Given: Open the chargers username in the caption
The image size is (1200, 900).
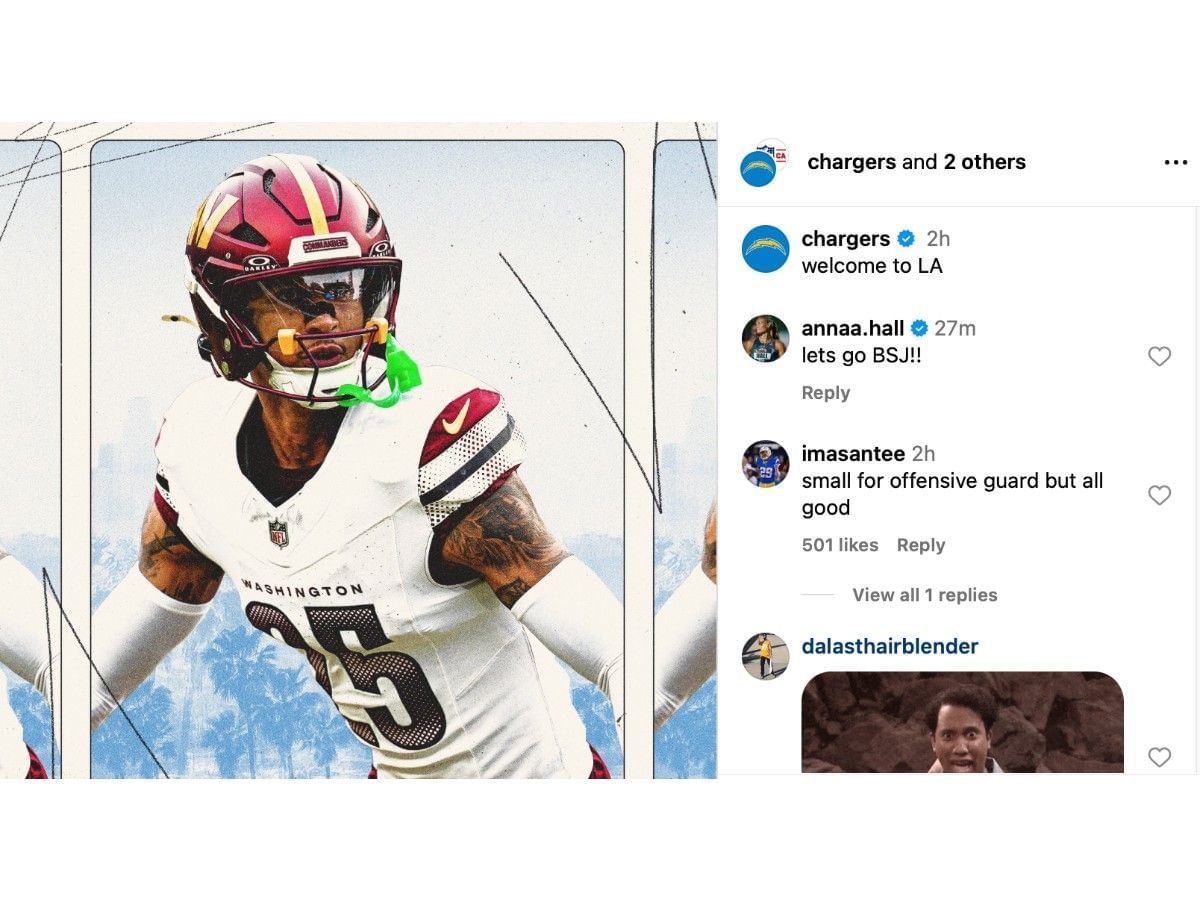Looking at the screenshot, I should pos(845,239).
